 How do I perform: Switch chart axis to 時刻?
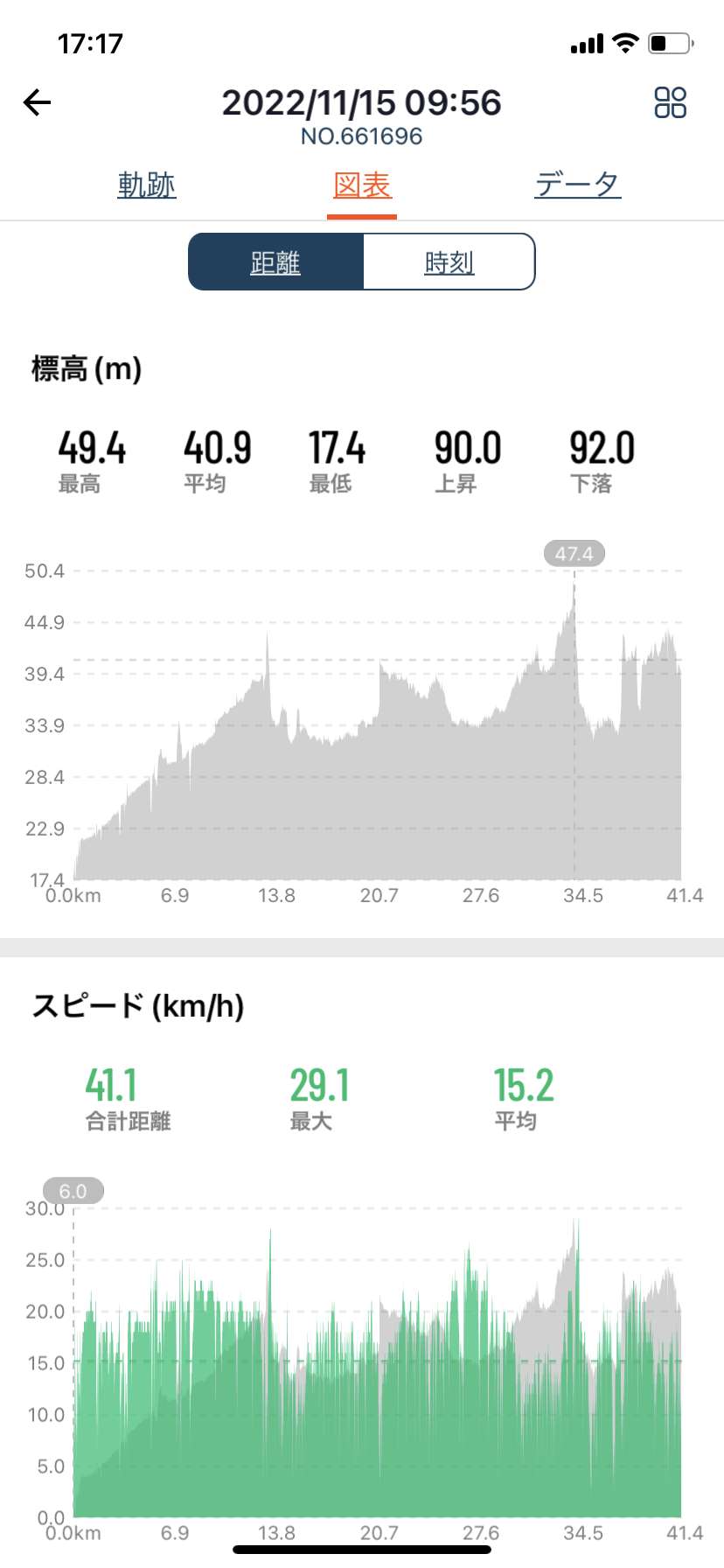(449, 262)
